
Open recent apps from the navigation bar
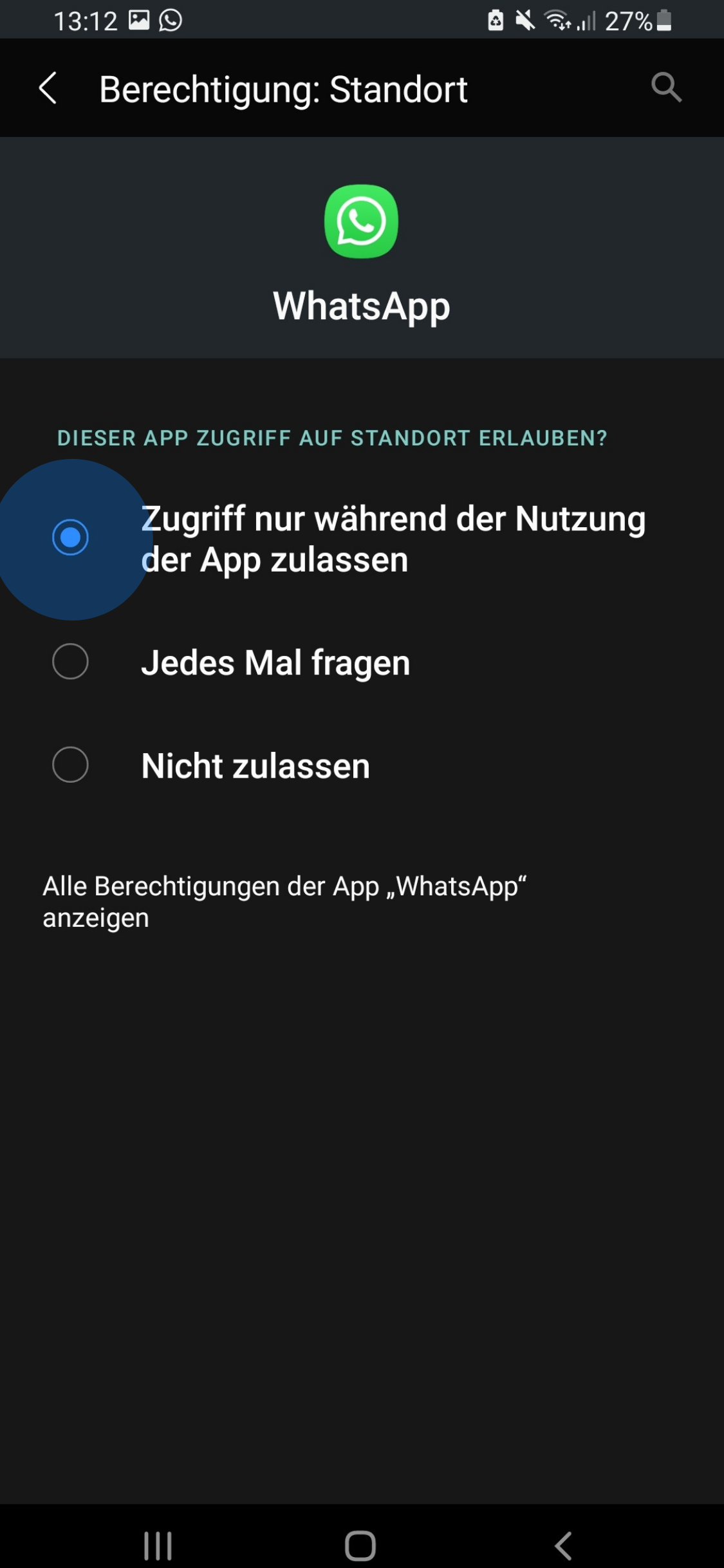(x=158, y=1545)
